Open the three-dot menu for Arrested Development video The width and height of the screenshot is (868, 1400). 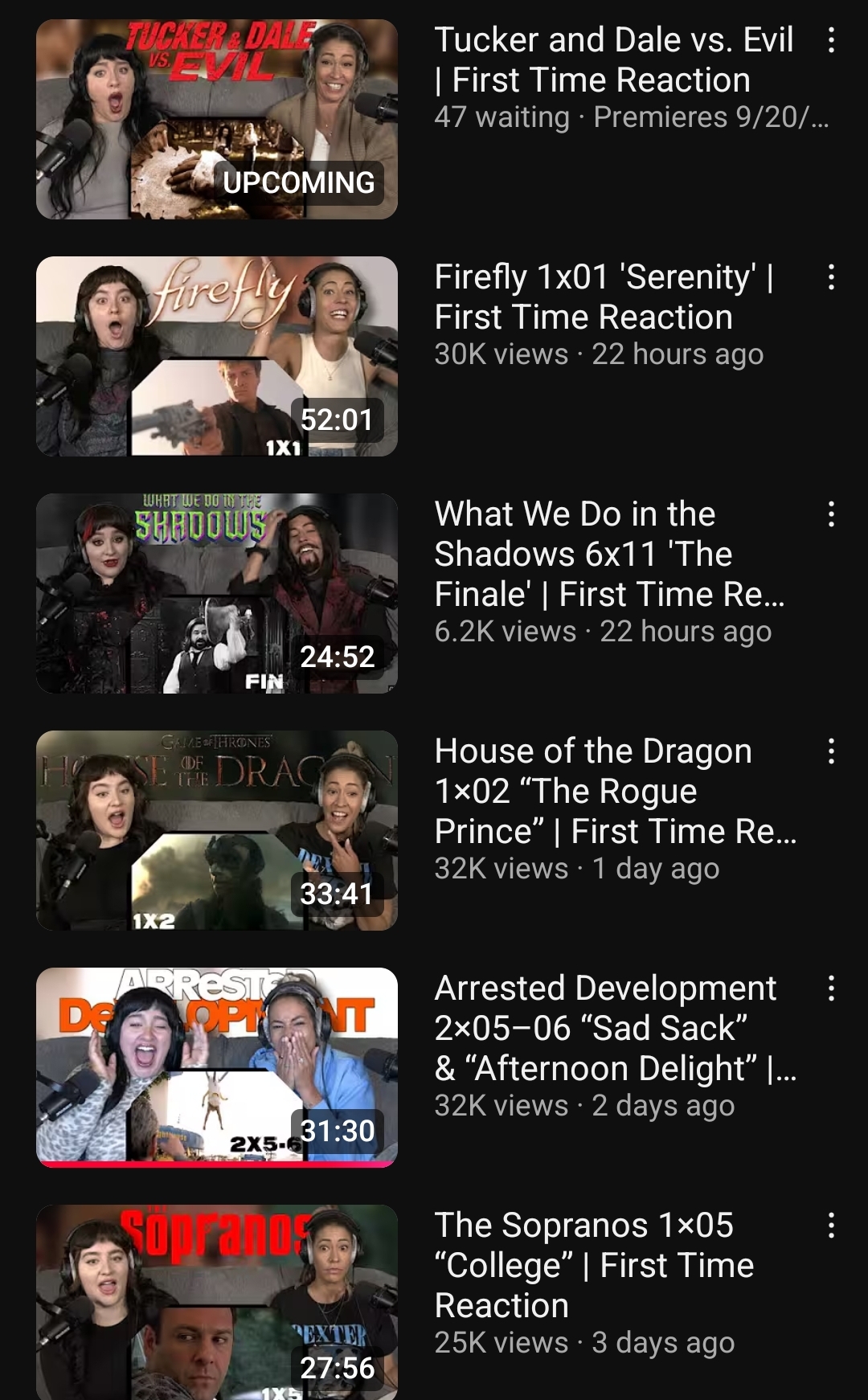coord(831,989)
